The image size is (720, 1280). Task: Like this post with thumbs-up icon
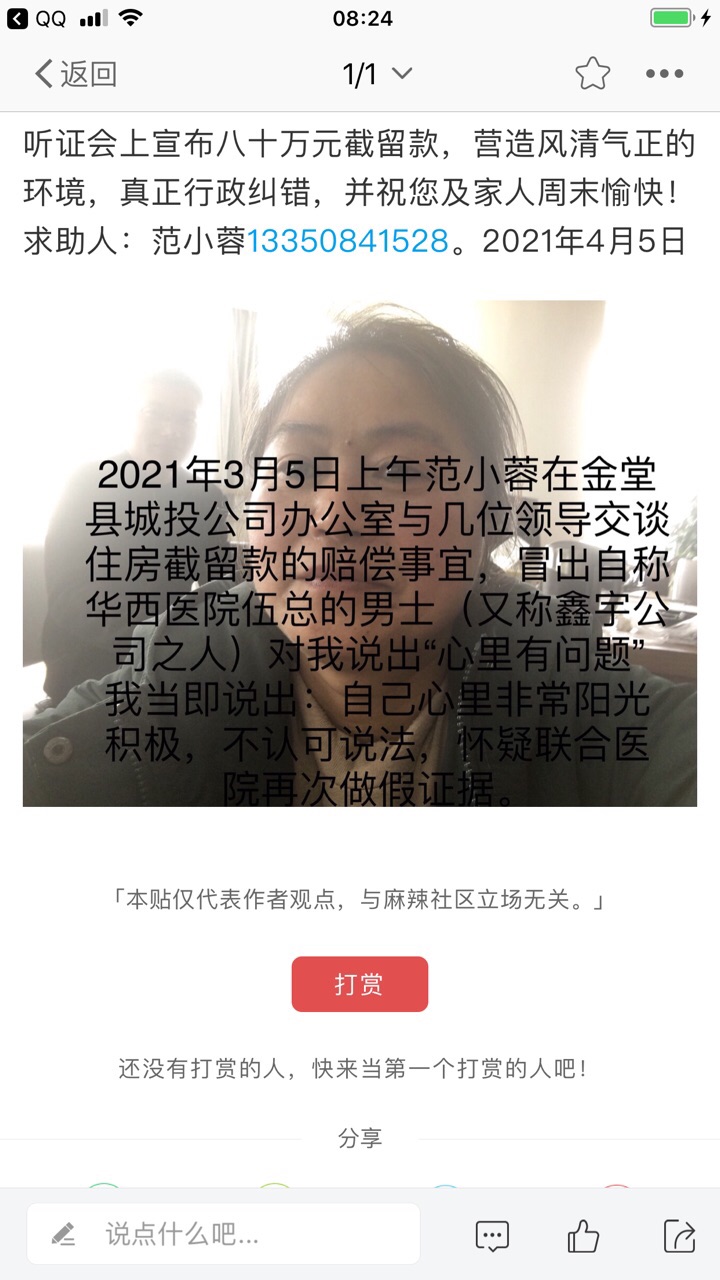click(x=583, y=1236)
